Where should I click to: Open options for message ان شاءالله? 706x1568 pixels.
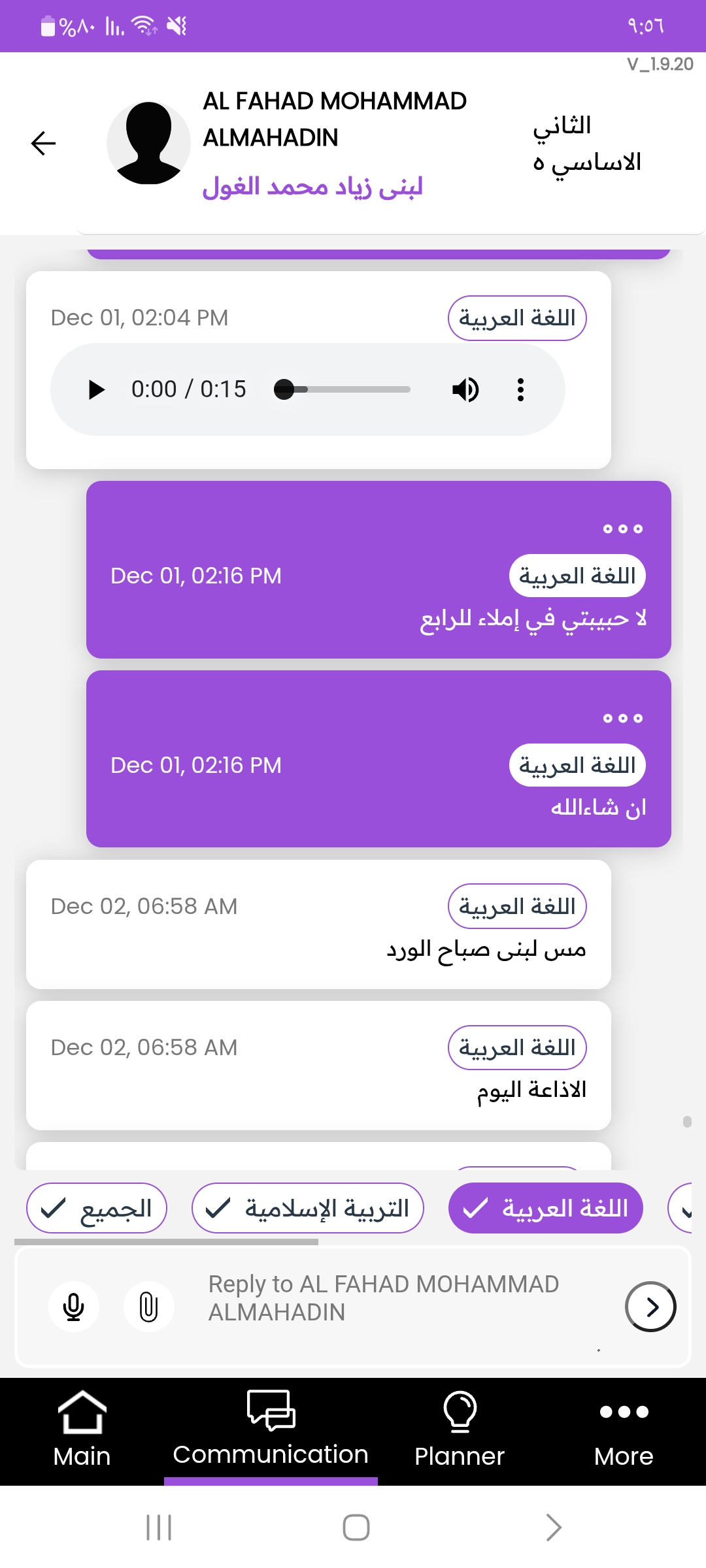(x=622, y=718)
